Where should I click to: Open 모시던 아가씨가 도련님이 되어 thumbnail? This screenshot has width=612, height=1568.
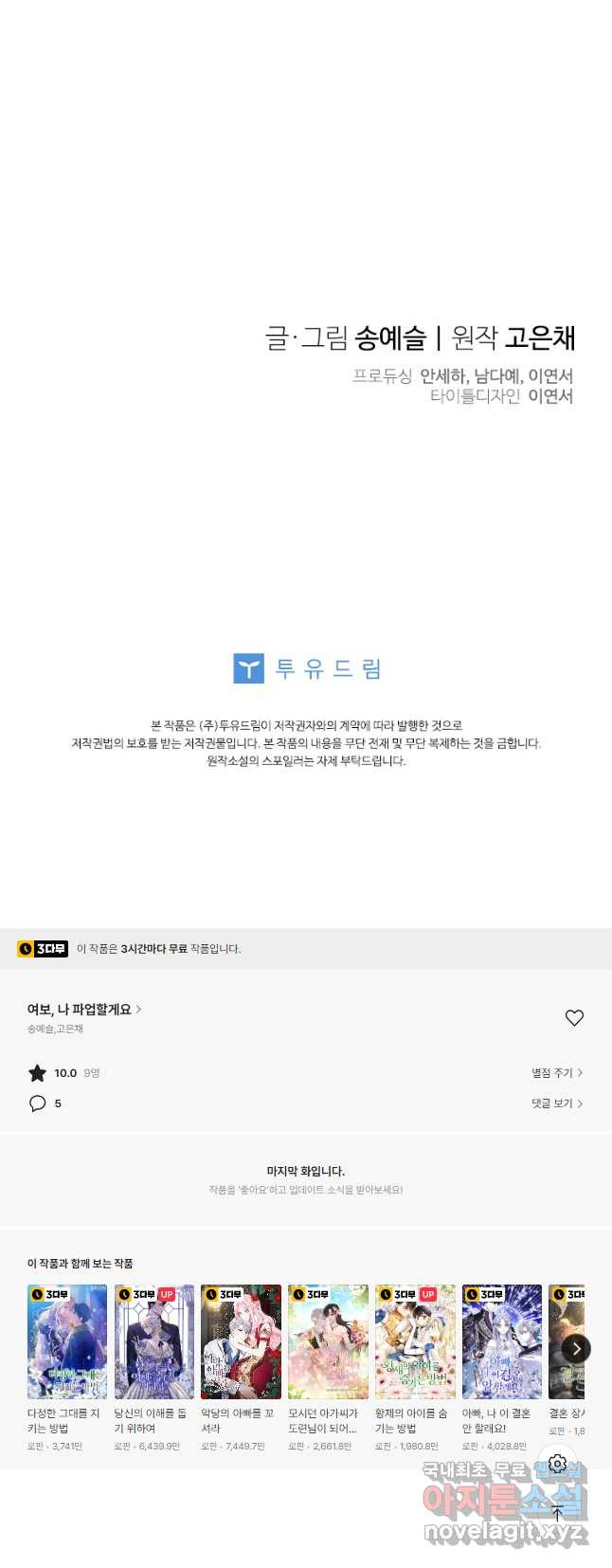328,1341
